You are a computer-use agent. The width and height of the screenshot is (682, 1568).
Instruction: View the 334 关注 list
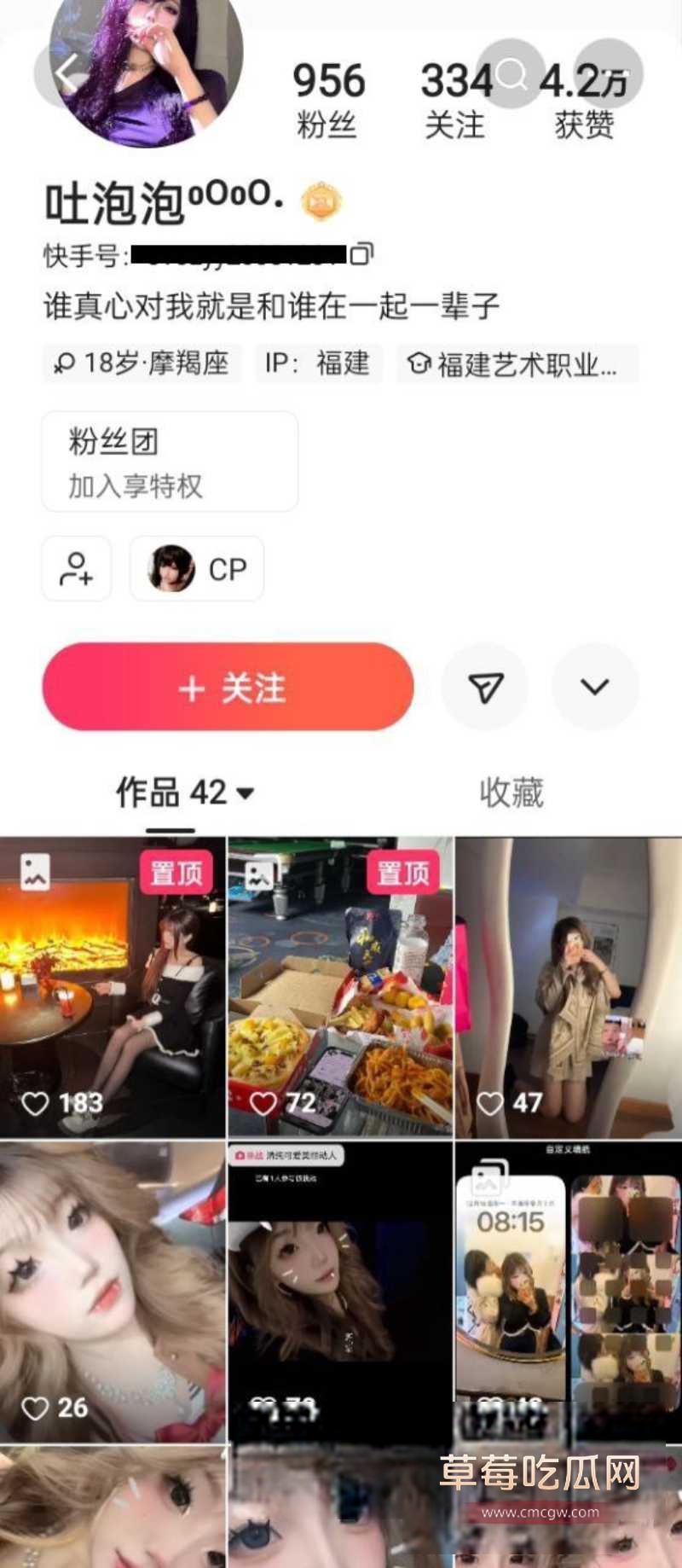pyautogui.click(x=455, y=100)
